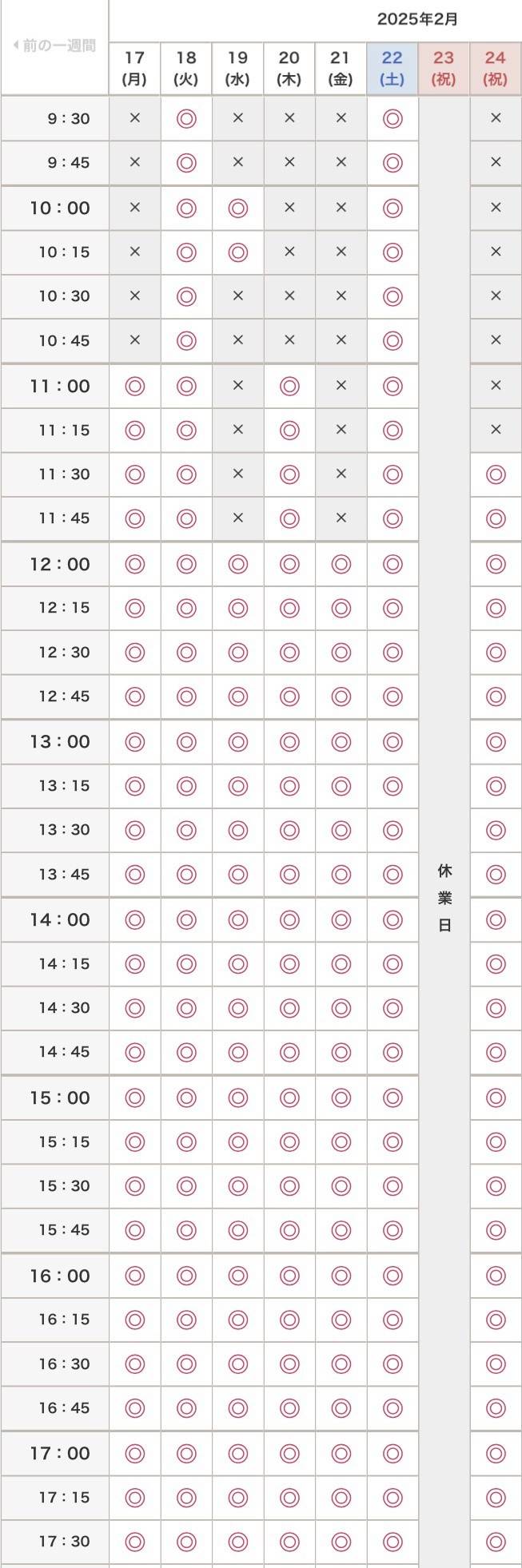Choose the 10:00 slot on Wednesday the 19th

[x=237, y=208]
